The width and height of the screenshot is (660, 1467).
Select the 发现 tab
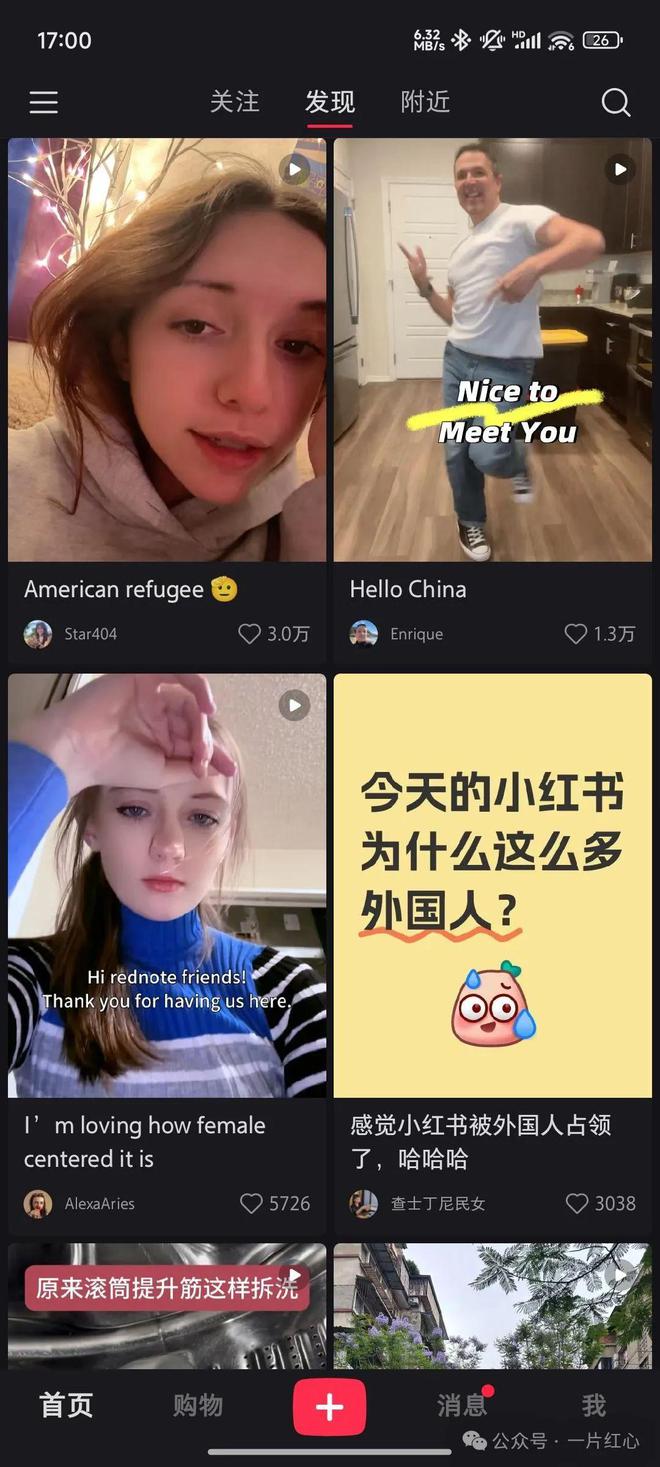(330, 102)
